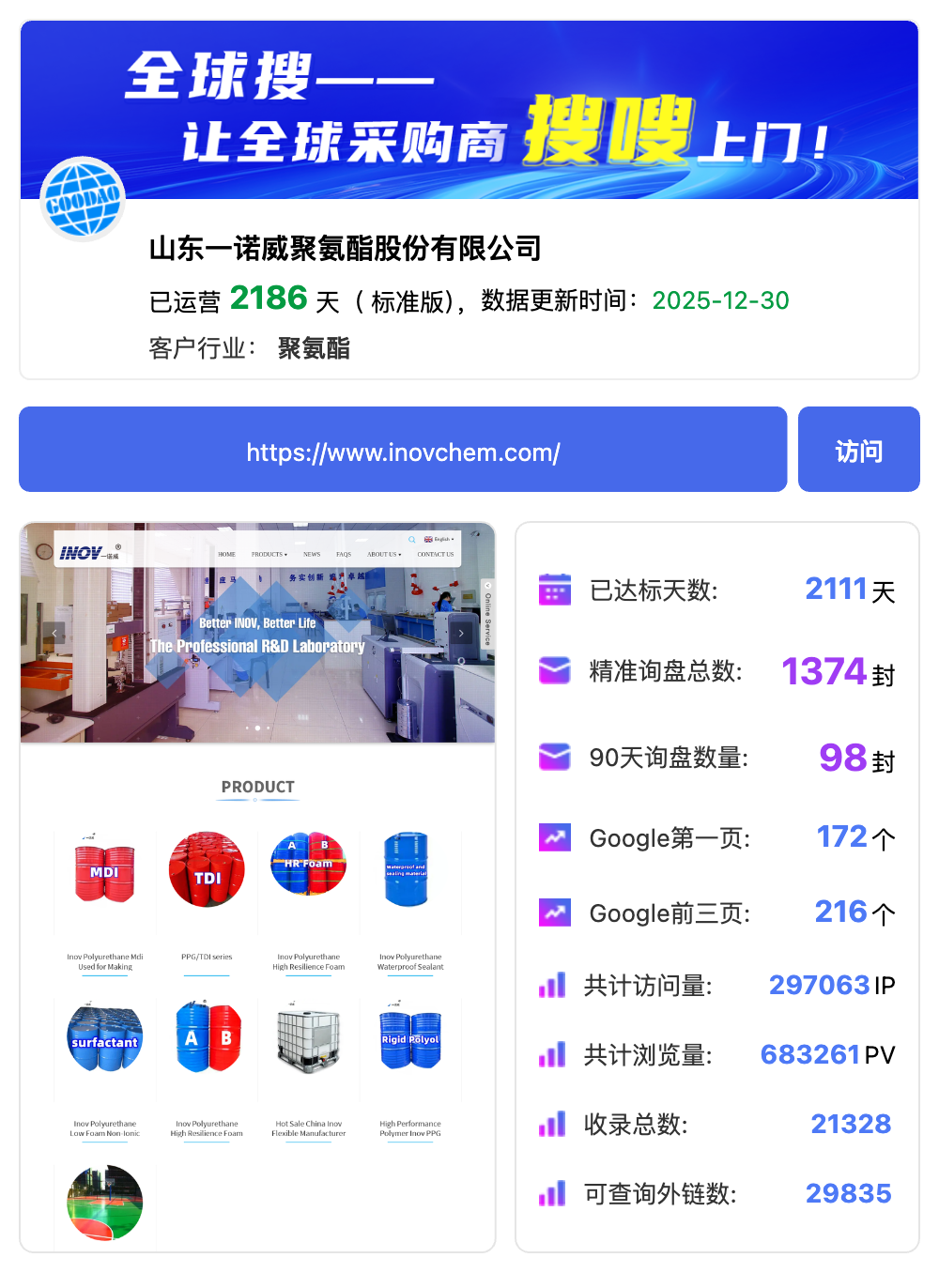Open the inovchem website preview image

coord(257,885)
